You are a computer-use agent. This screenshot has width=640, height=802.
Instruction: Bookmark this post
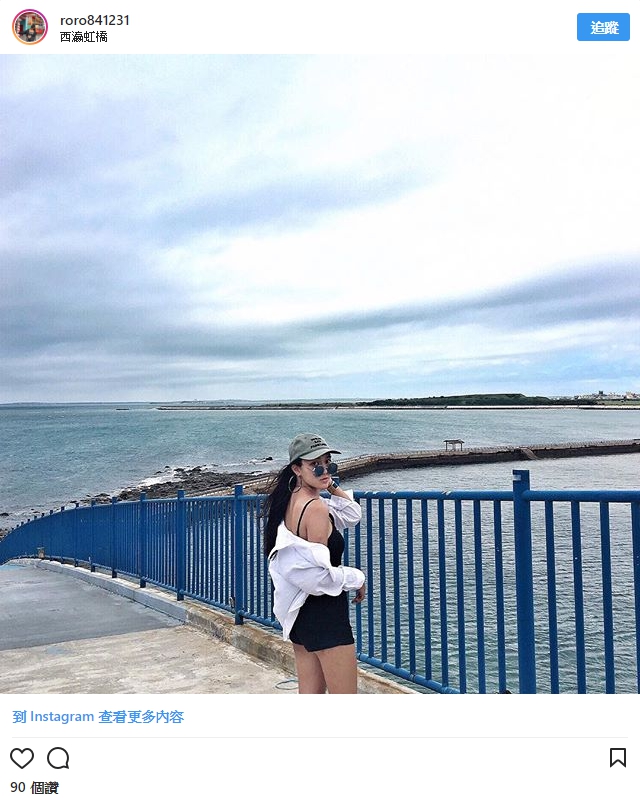[x=618, y=758]
